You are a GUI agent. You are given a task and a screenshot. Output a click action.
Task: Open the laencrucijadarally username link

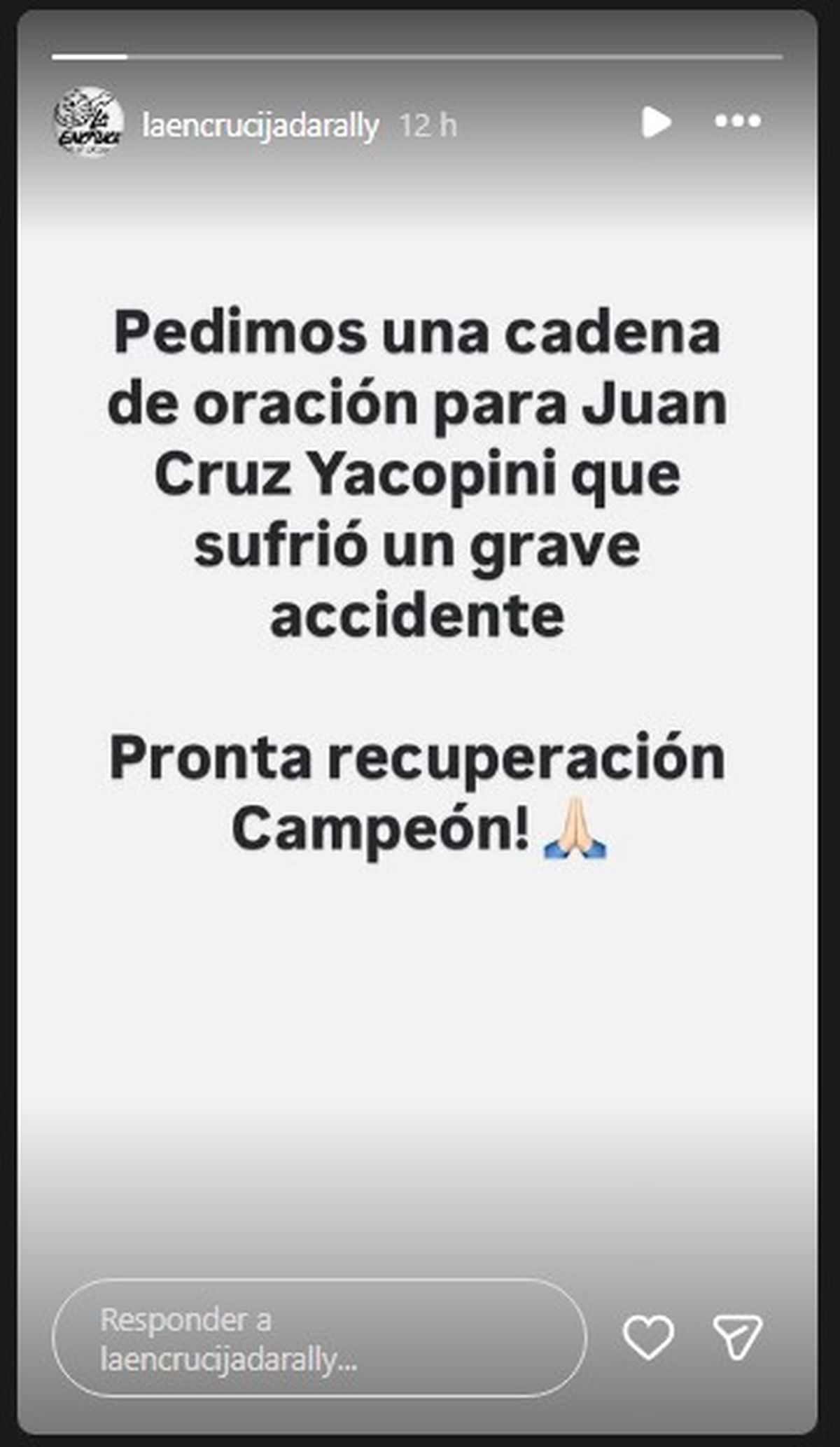(x=260, y=126)
